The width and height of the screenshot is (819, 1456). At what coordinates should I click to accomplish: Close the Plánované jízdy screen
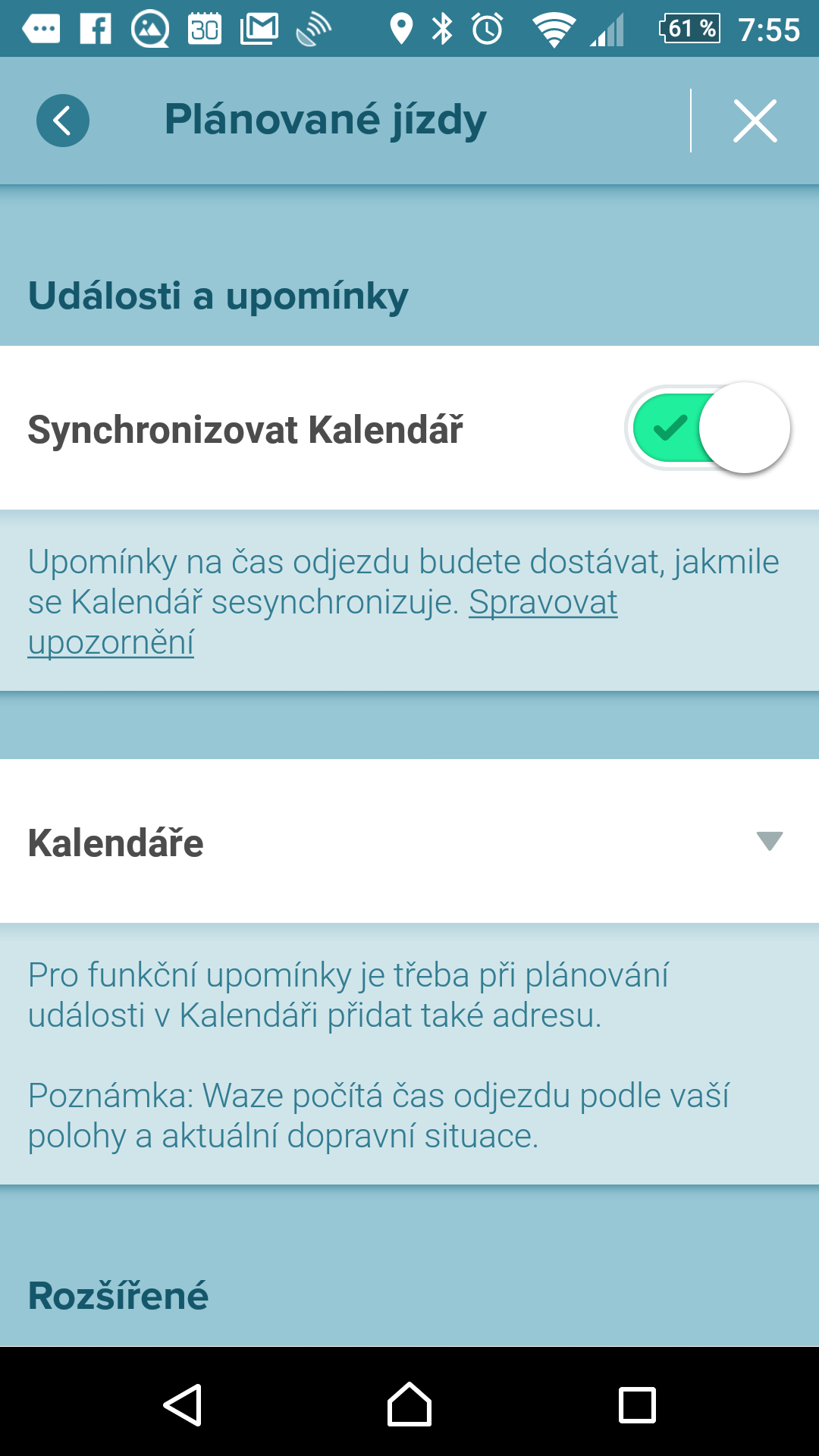tap(755, 121)
